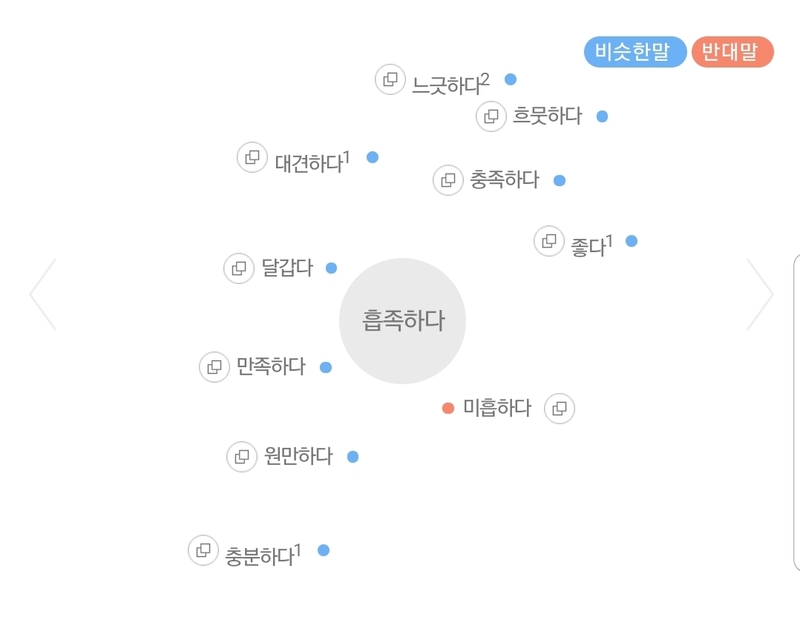Open the word 느긋하다

click(446, 85)
